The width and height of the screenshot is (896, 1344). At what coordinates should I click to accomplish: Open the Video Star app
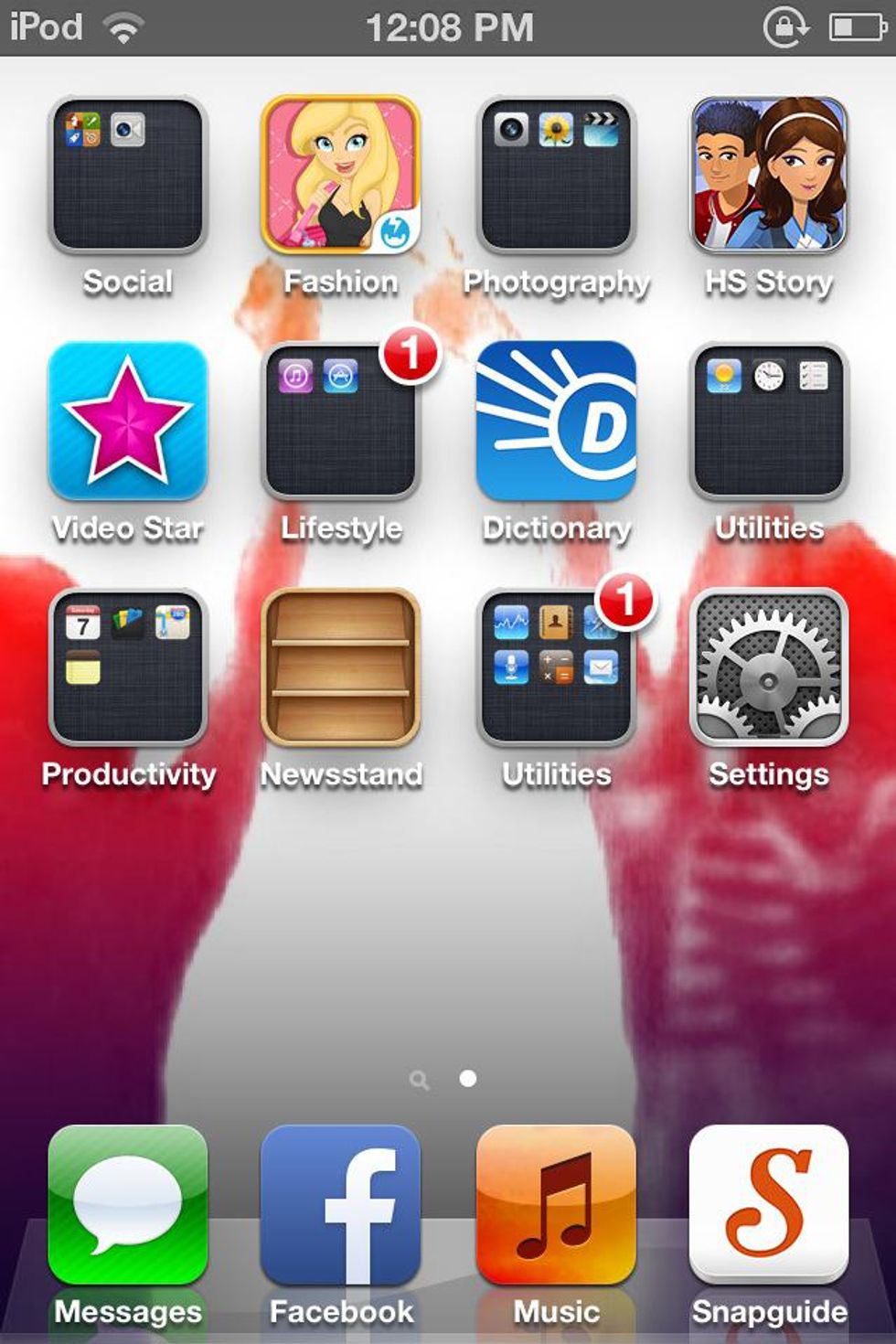pyautogui.click(x=128, y=421)
